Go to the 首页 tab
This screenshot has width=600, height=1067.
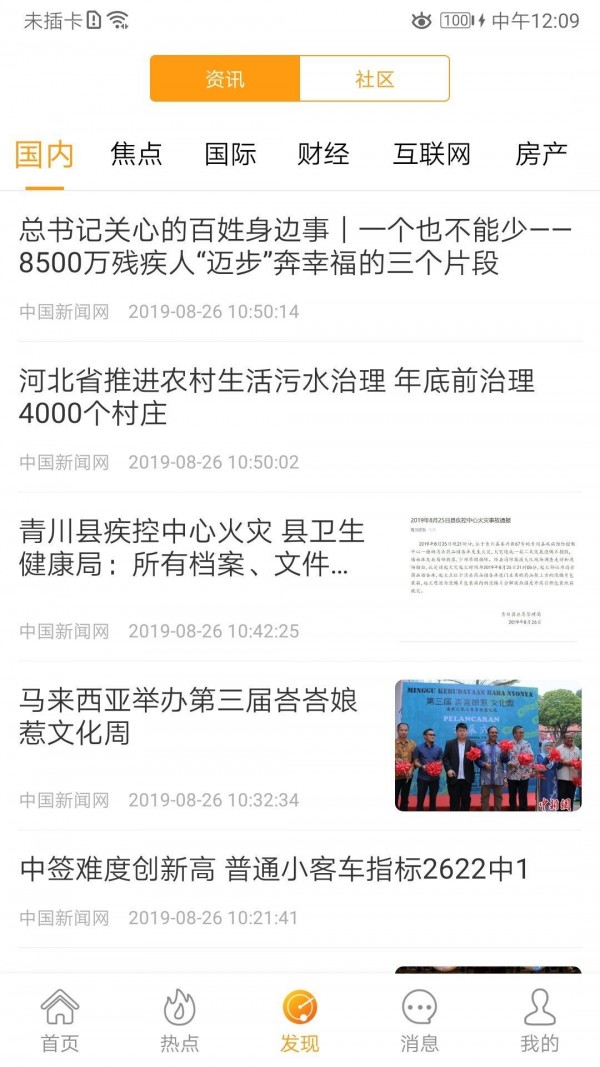[x=60, y=1020]
